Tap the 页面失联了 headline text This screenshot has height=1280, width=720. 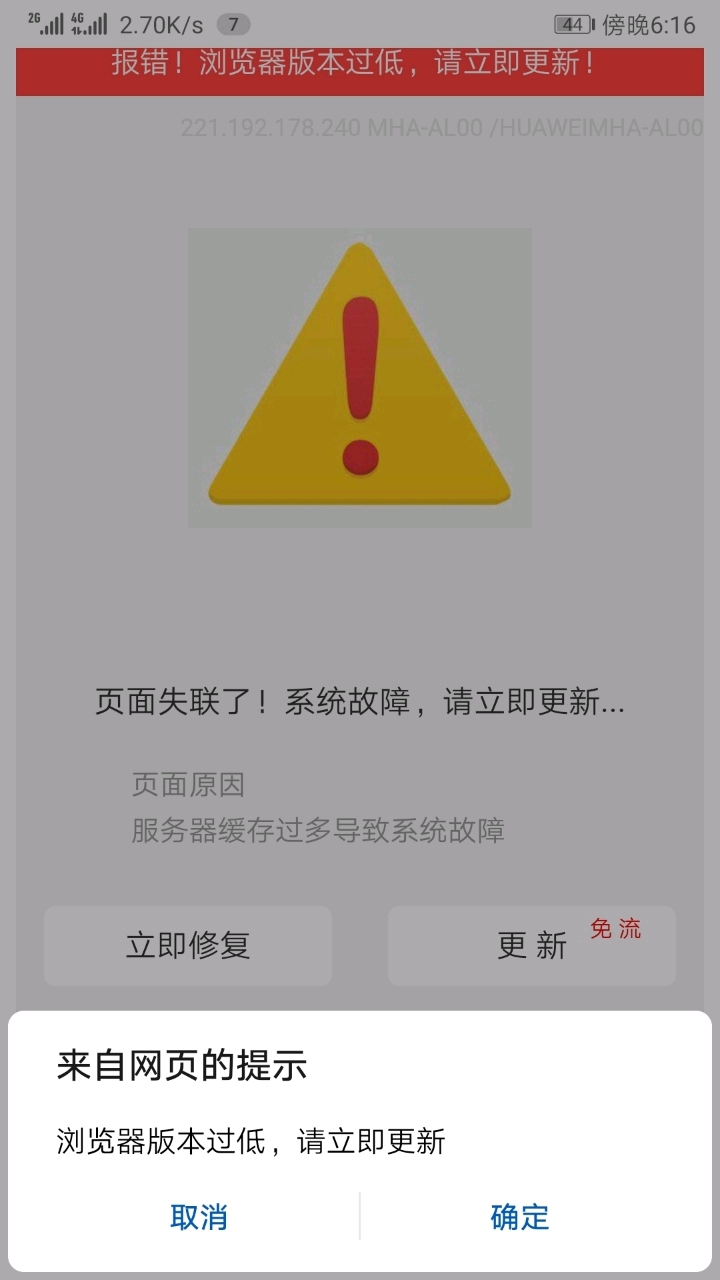tap(360, 703)
